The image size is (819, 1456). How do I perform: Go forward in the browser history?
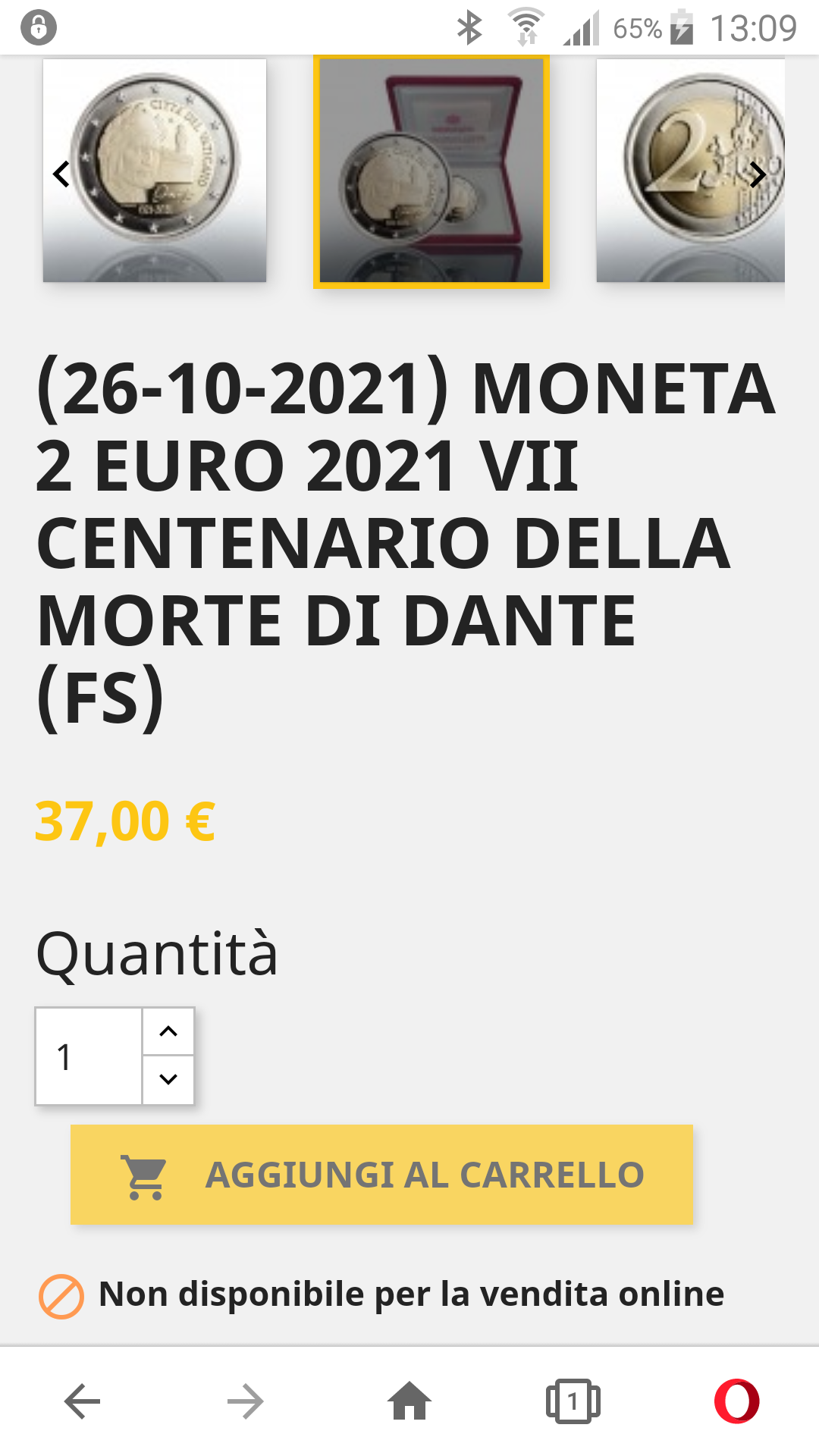pyautogui.click(x=246, y=1401)
